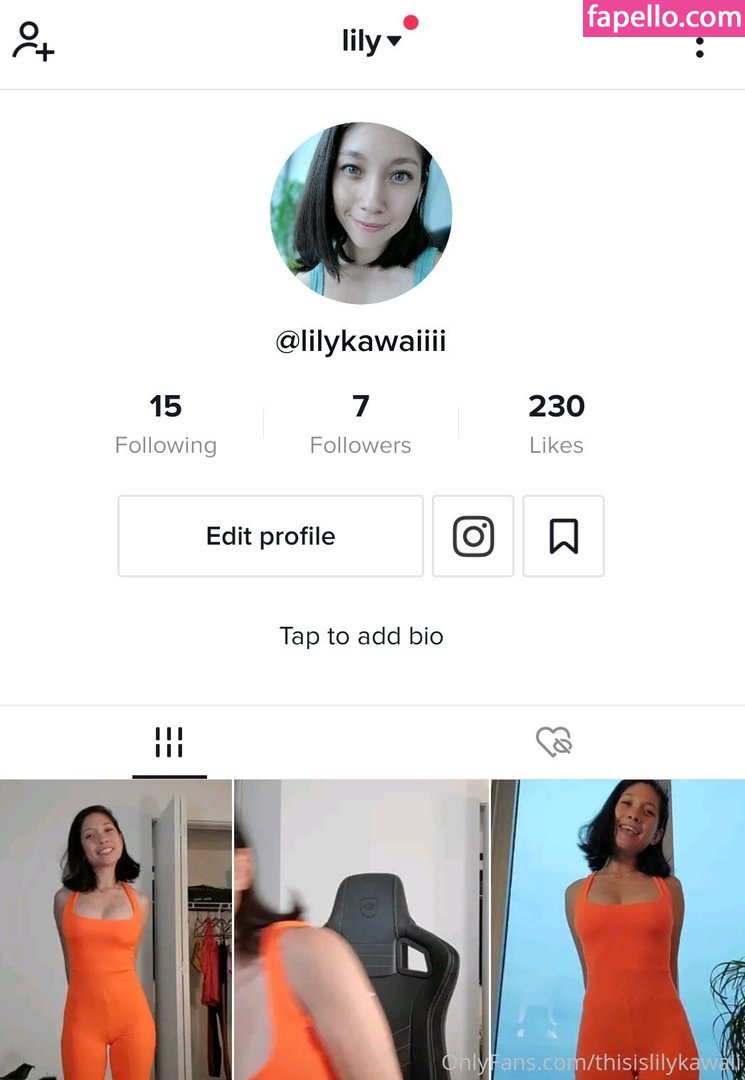
Task: Open the lily account switcher dropdown
Action: tap(371, 41)
